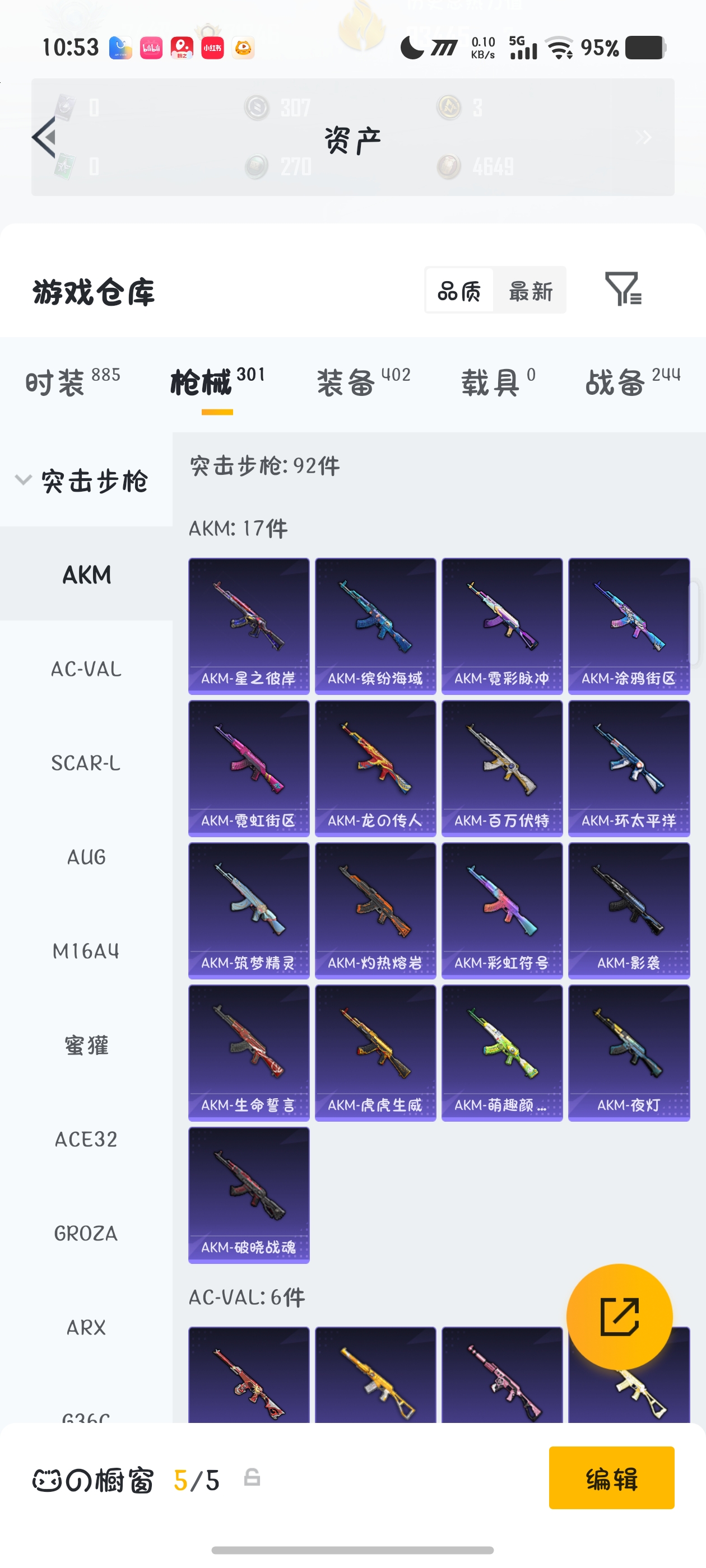706x1568 pixels.
Task: Open the AKM-星之彼岸 skin tile
Action: point(249,626)
